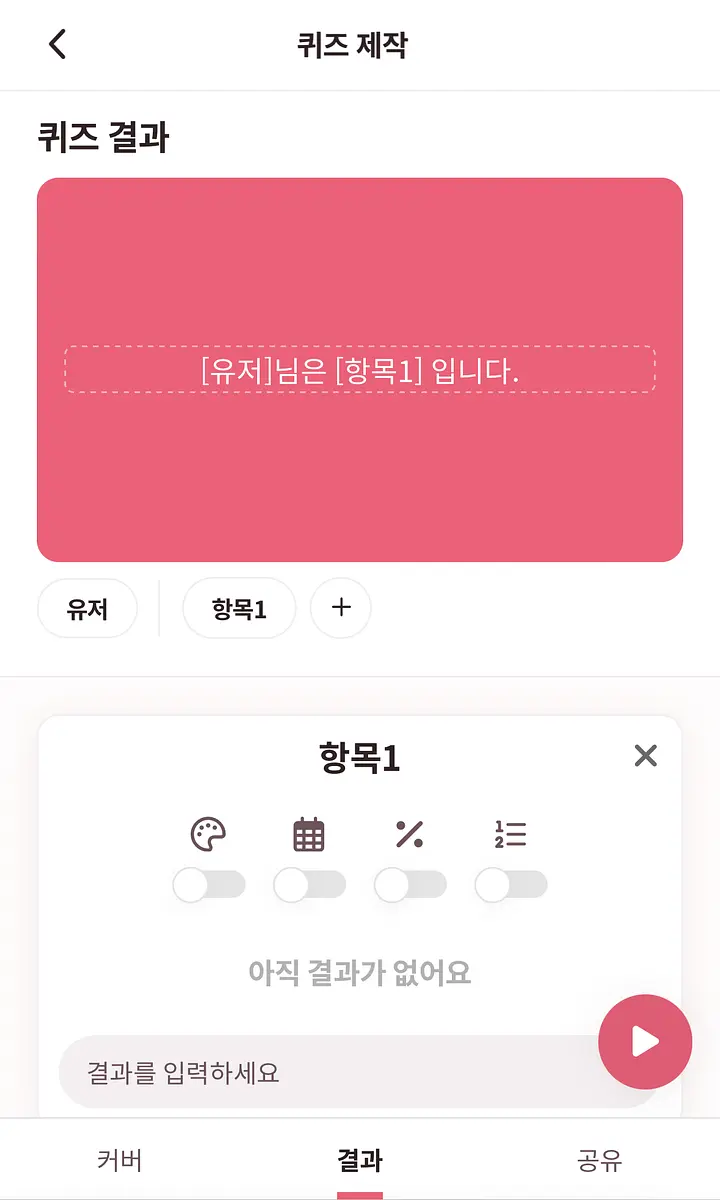The image size is (720, 1200).
Task: Enable the color palette toggle
Action: tap(209, 885)
